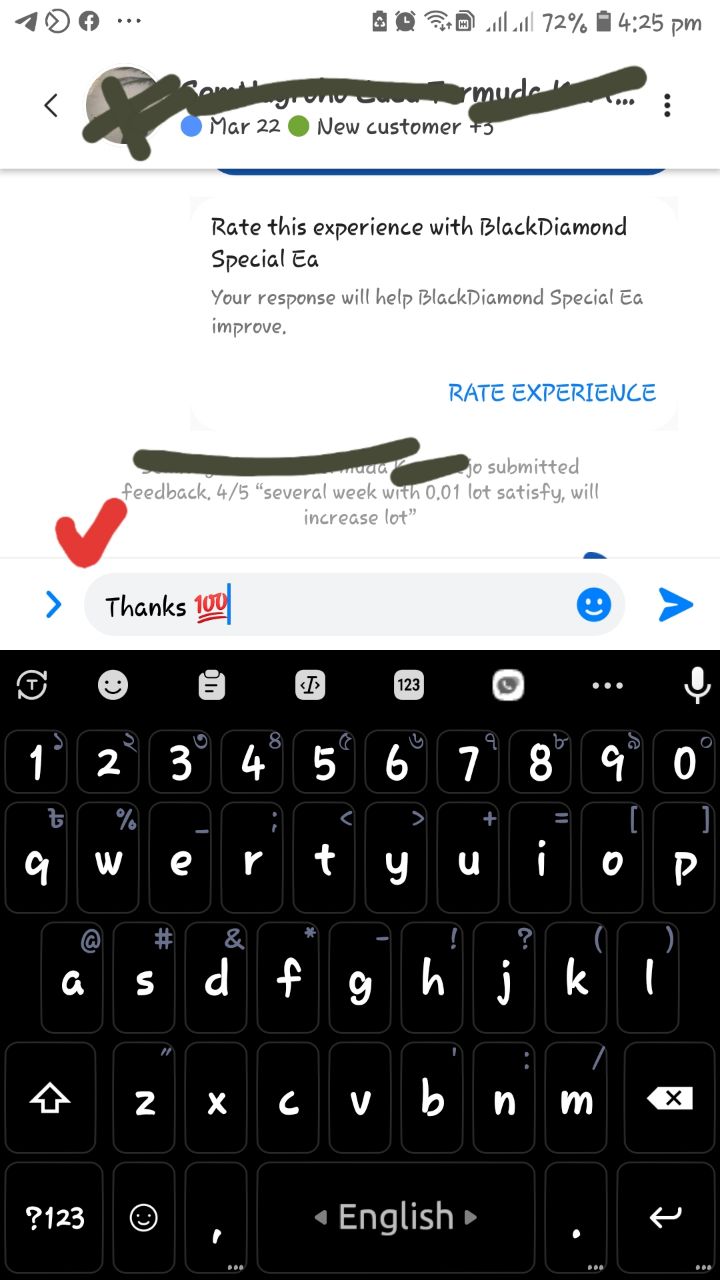720x1280 pixels.
Task: Open keyboard toolbar more options
Action: 607,685
